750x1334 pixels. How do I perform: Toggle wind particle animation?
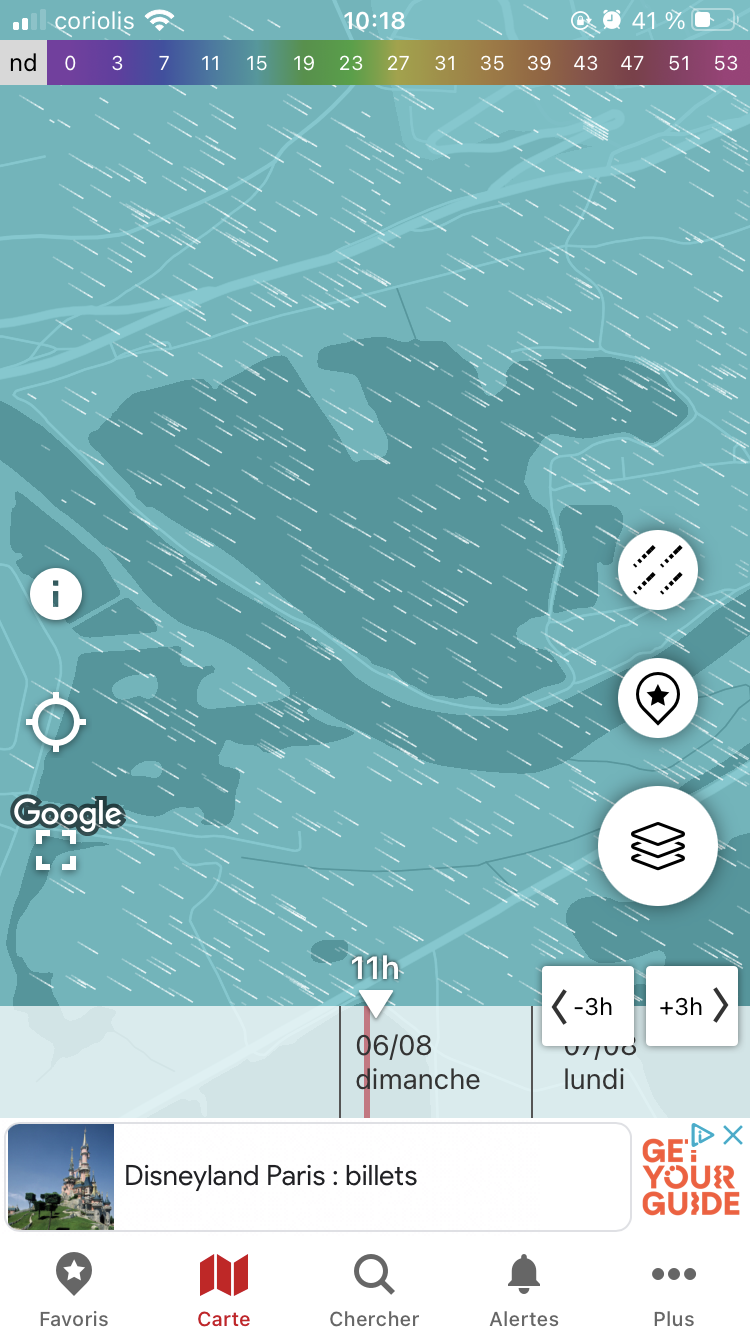click(658, 570)
